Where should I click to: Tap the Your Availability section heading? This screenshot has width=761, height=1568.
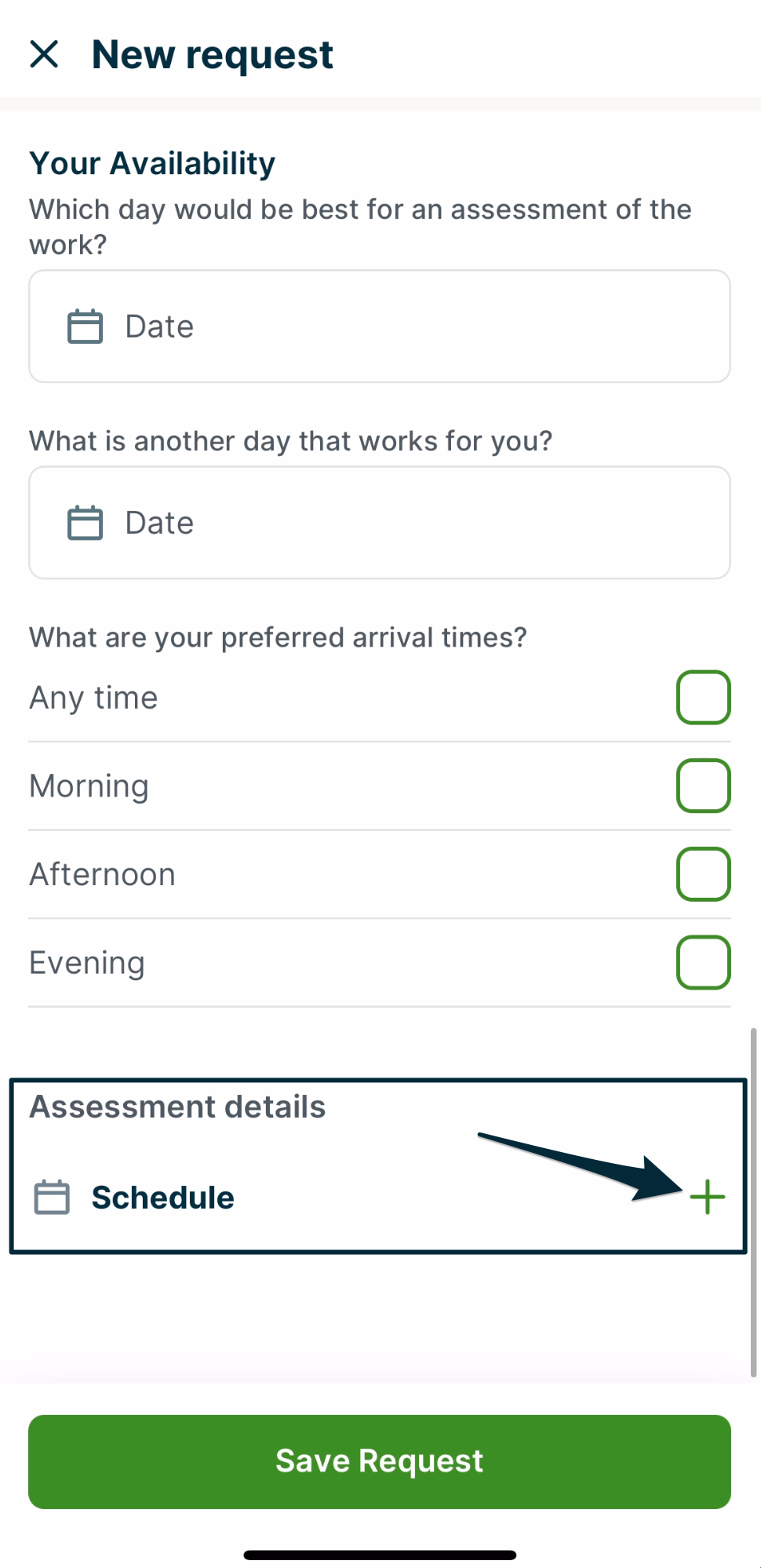[151, 163]
